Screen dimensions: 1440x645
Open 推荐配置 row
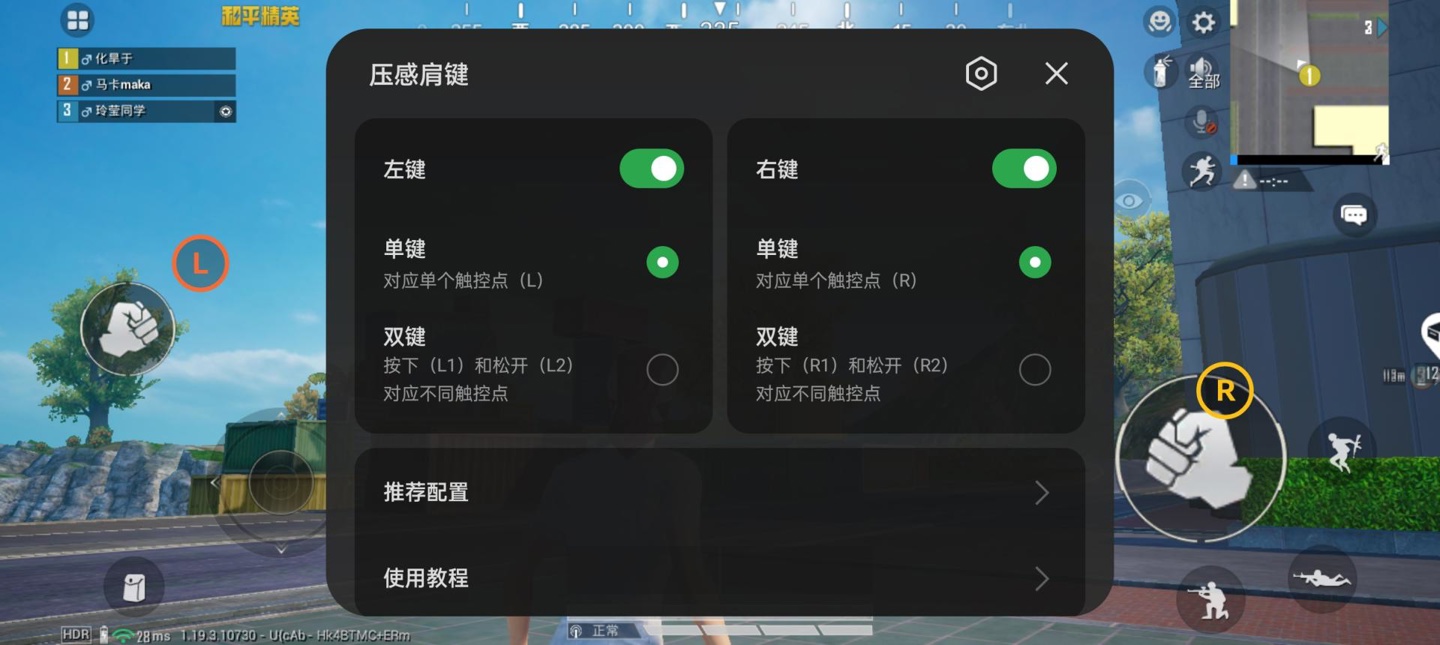[719, 492]
